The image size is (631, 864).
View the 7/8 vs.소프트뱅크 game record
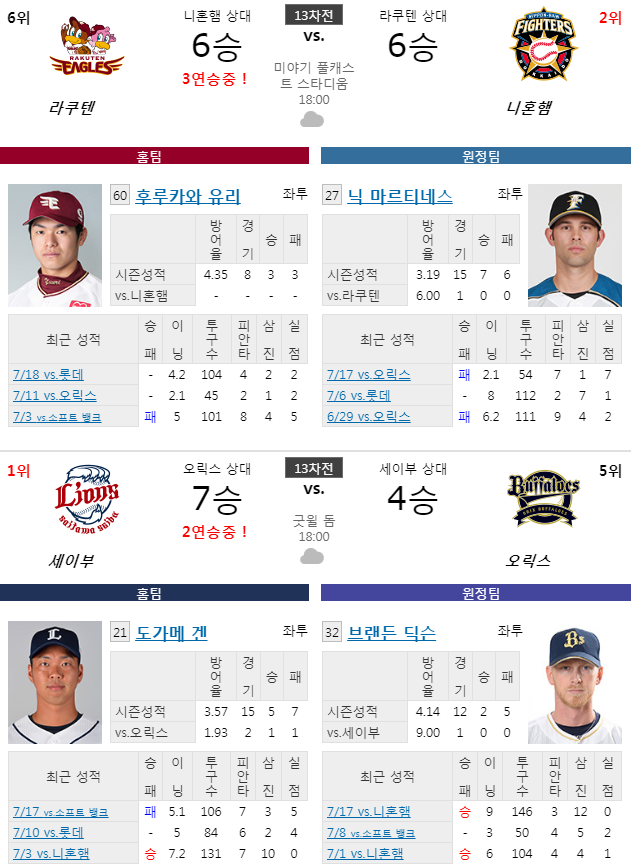pyautogui.click(x=370, y=832)
